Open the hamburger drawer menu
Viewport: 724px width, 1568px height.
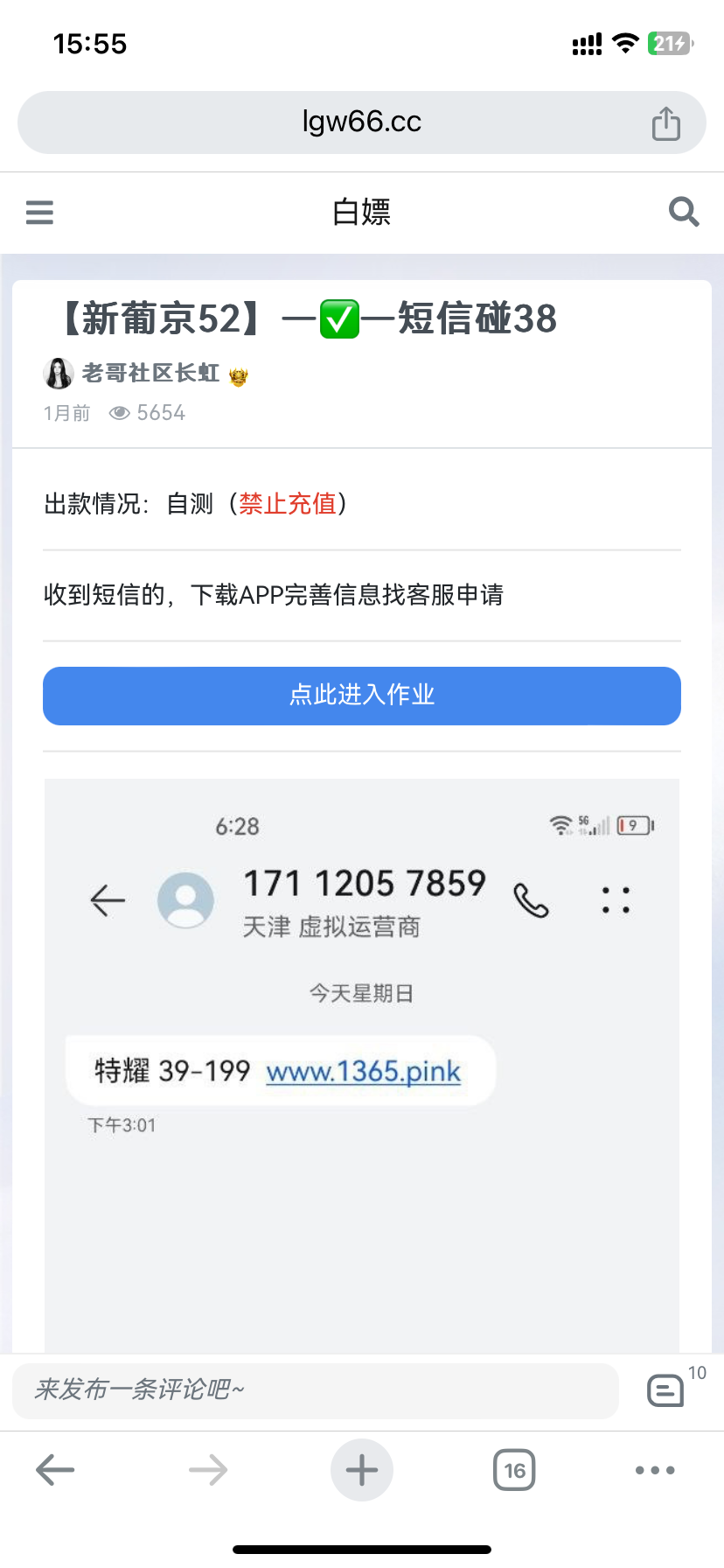point(39,212)
